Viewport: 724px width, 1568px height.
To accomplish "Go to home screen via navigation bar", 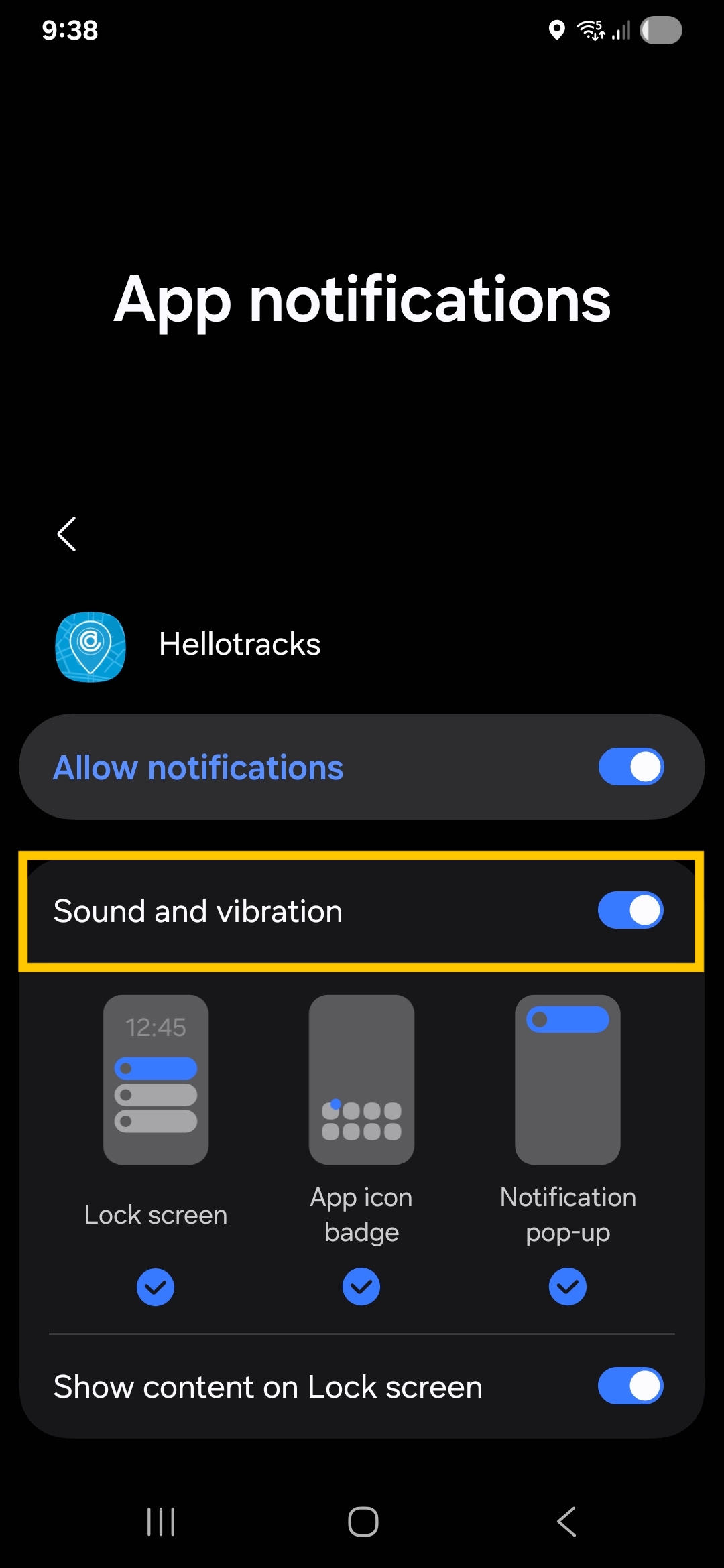I will pyautogui.click(x=363, y=1521).
